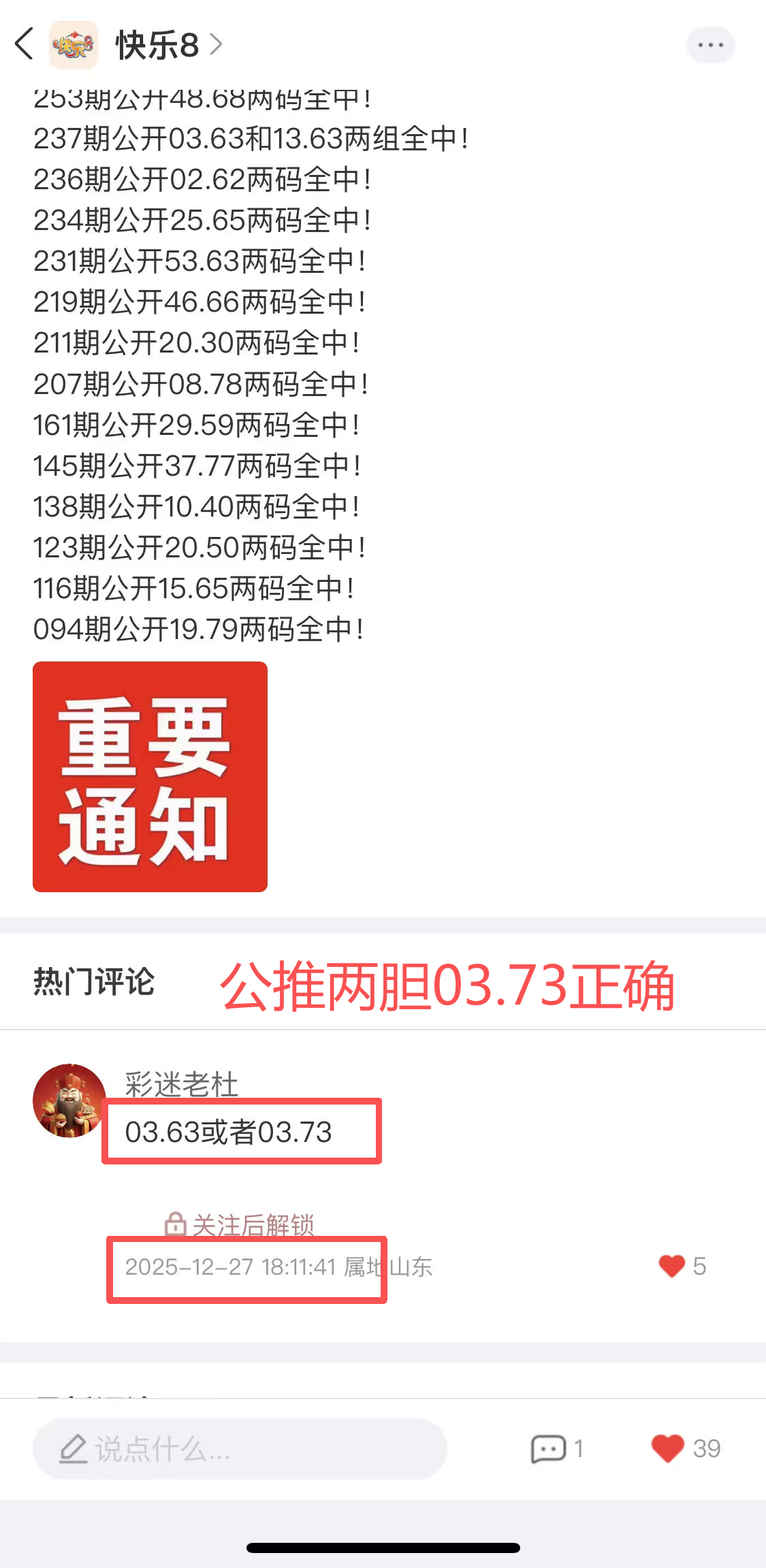Like 彩迷老杜's comment
This screenshot has height=1568, width=766.
(672, 1267)
